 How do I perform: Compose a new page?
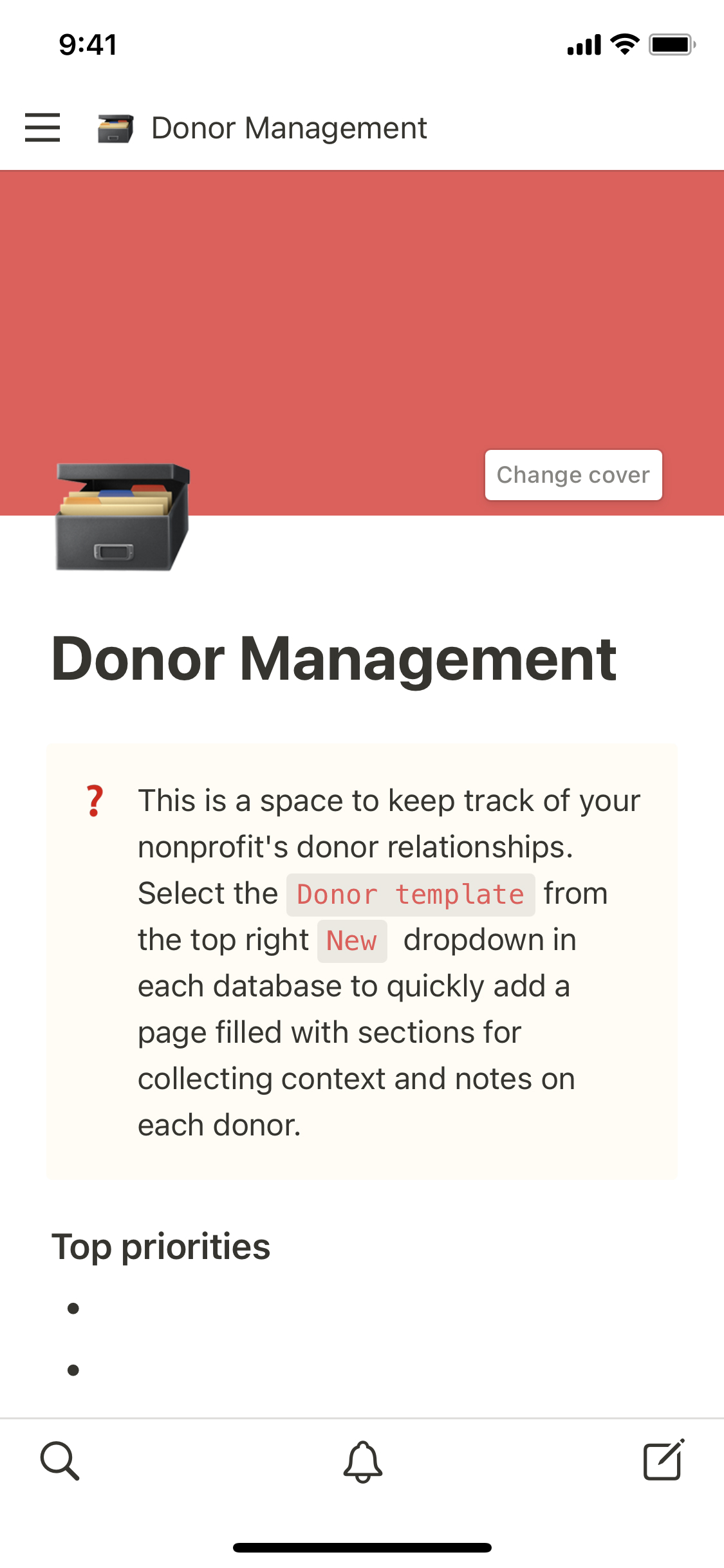[664, 1461]
